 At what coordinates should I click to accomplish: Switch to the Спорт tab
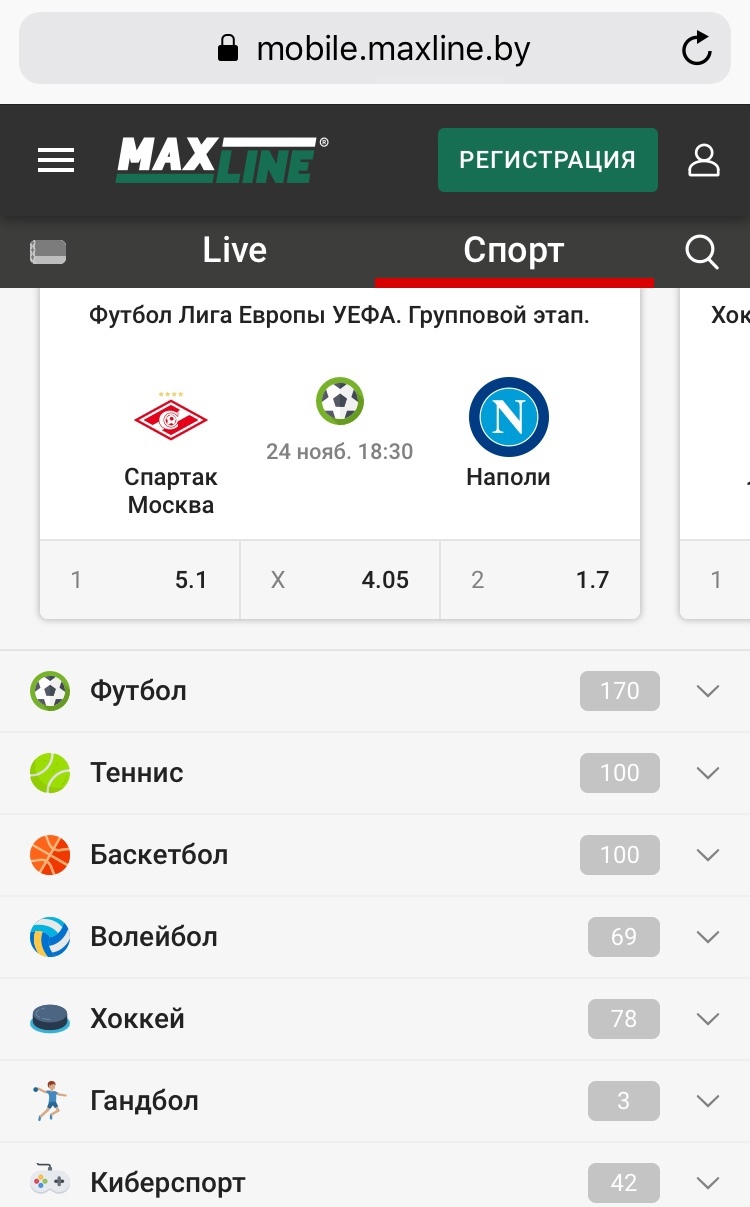[513, 250]
